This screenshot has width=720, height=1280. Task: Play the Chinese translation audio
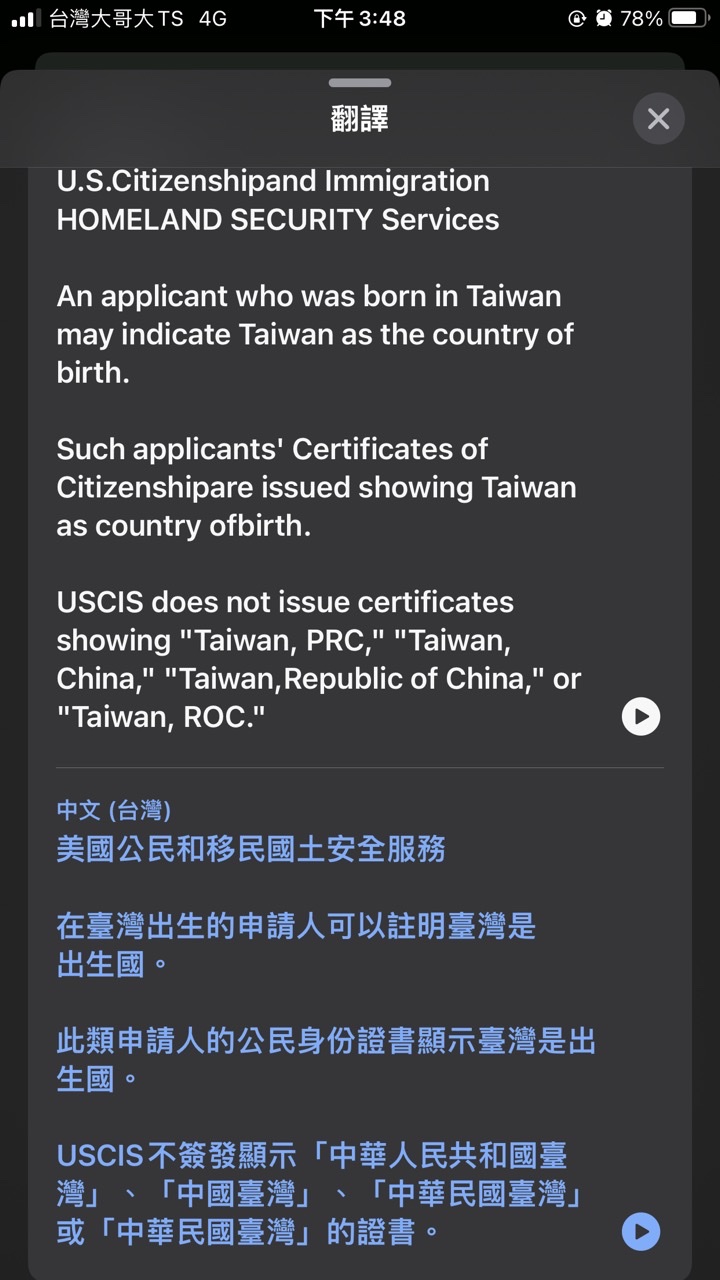(641, 1231)
